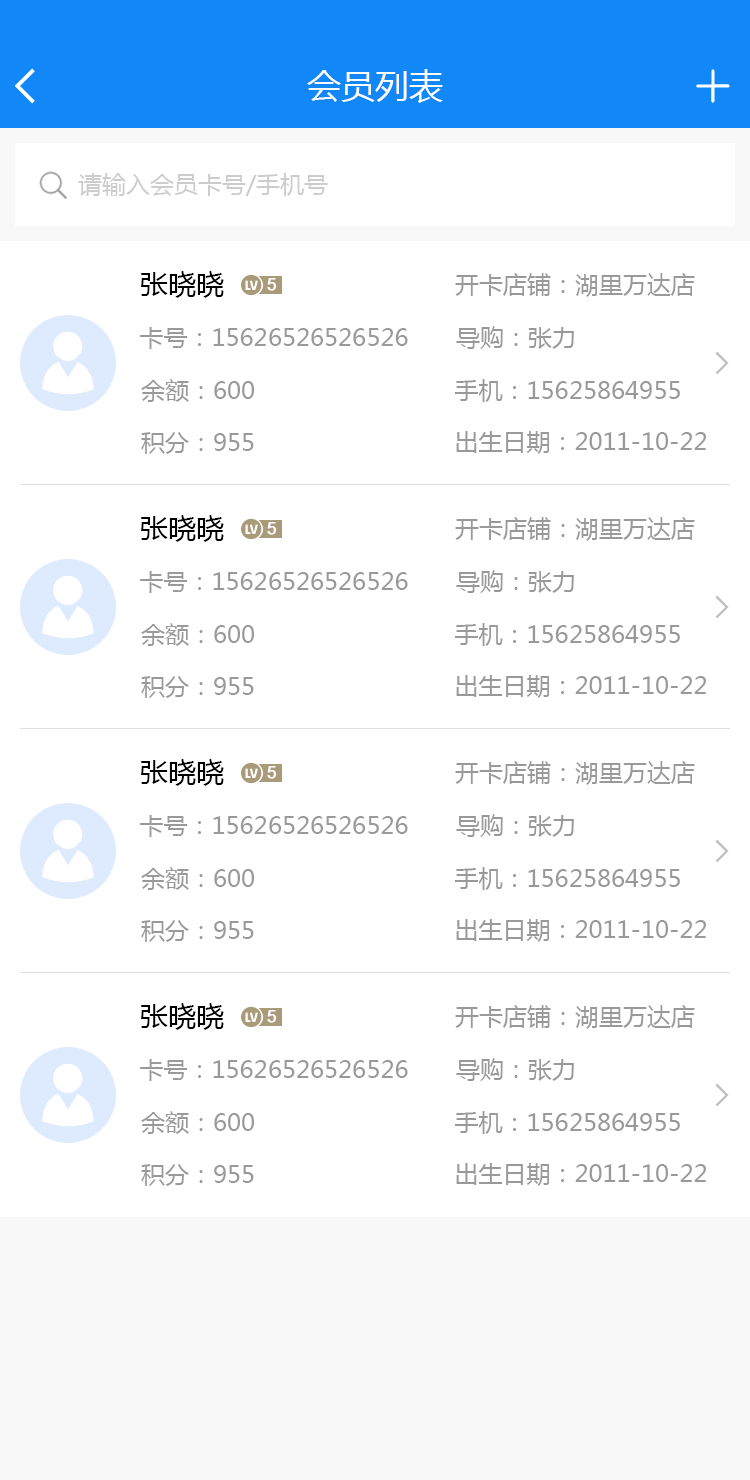The height and width of the screenshot is (1480, 750).
Task: Tap 开卡店铺：湖里万达店 on the first member
Action: (x=572, y=285)
